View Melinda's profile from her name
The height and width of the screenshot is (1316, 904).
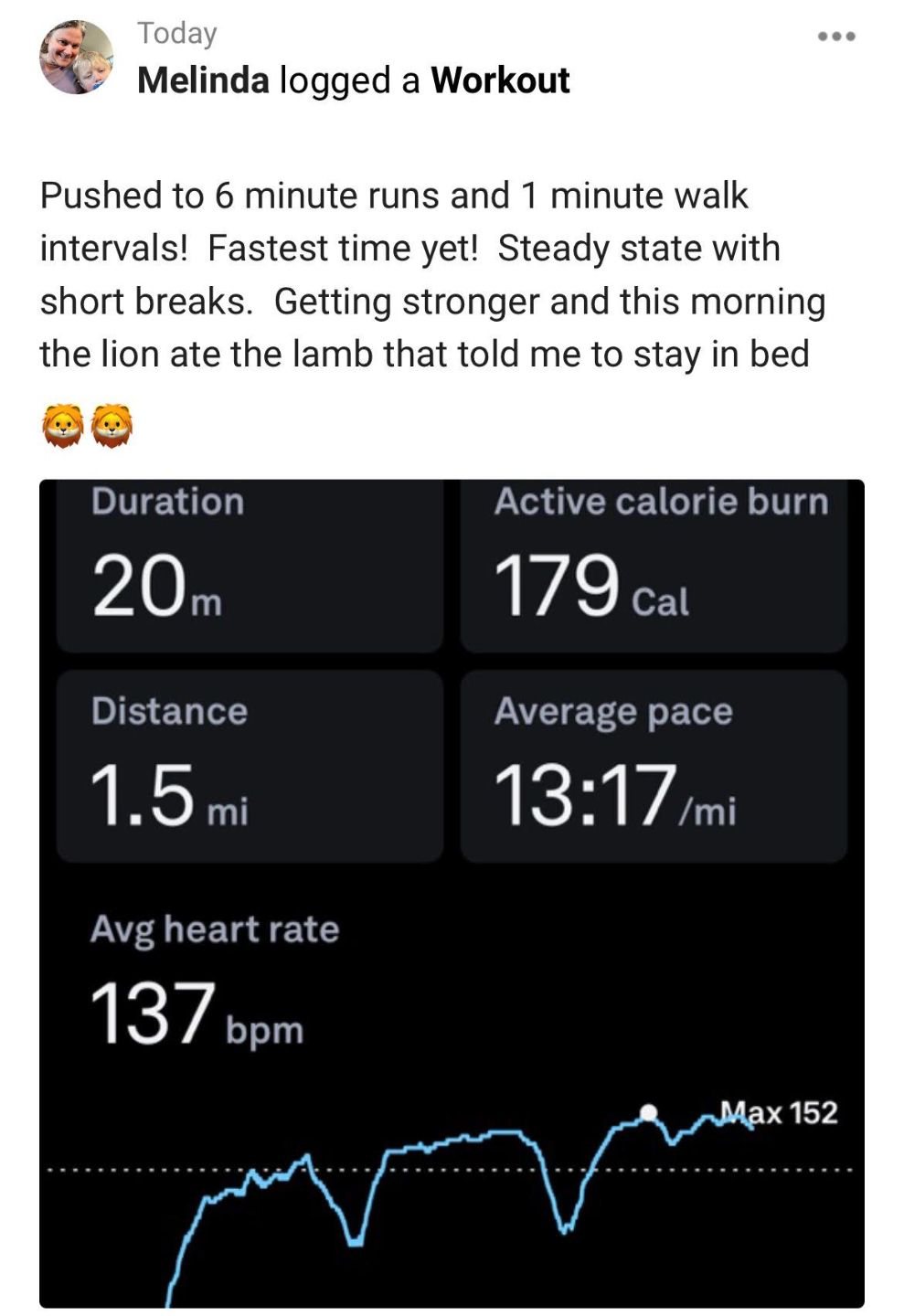click(203, 80)
